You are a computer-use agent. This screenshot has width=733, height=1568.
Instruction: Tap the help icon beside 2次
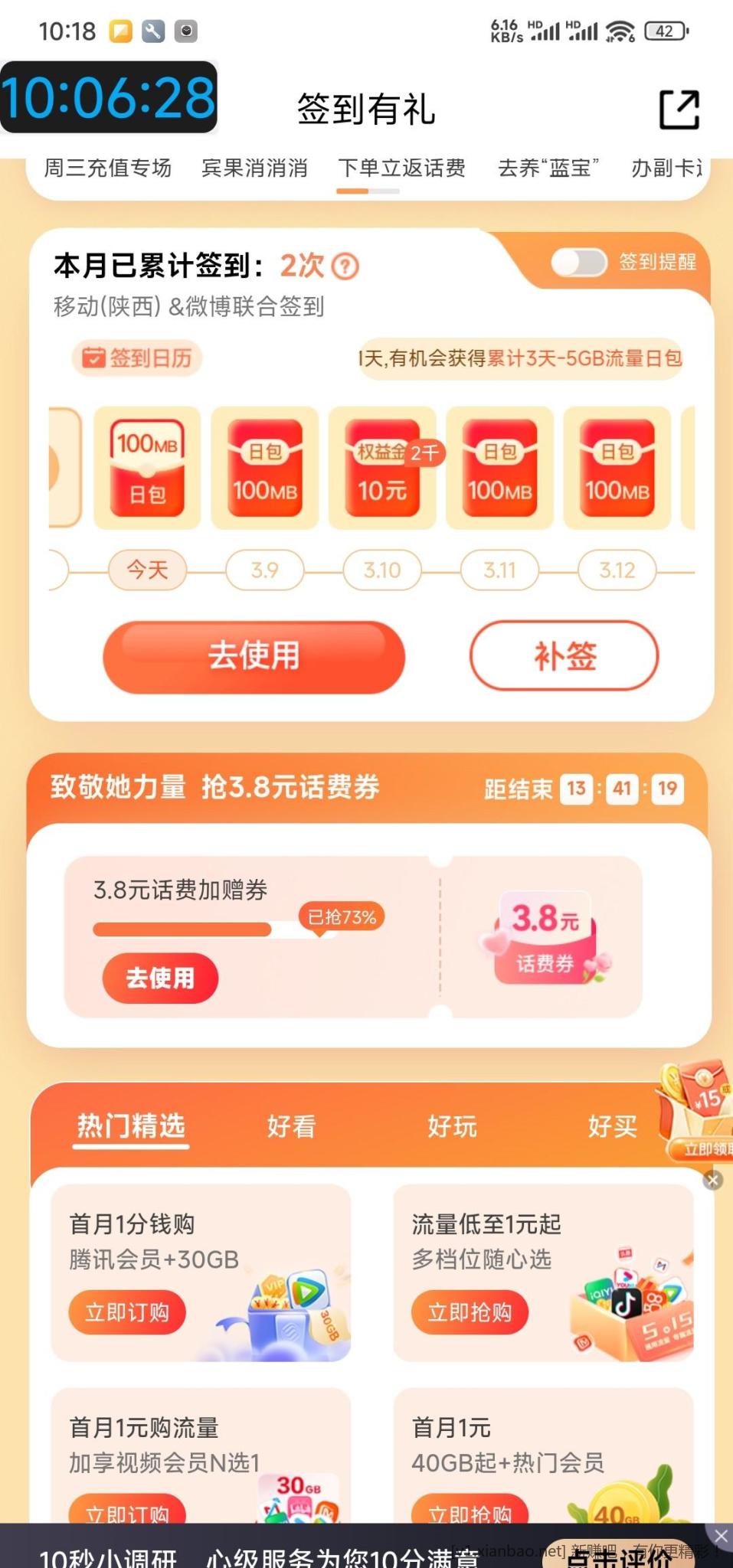click(x=345, y=266)
